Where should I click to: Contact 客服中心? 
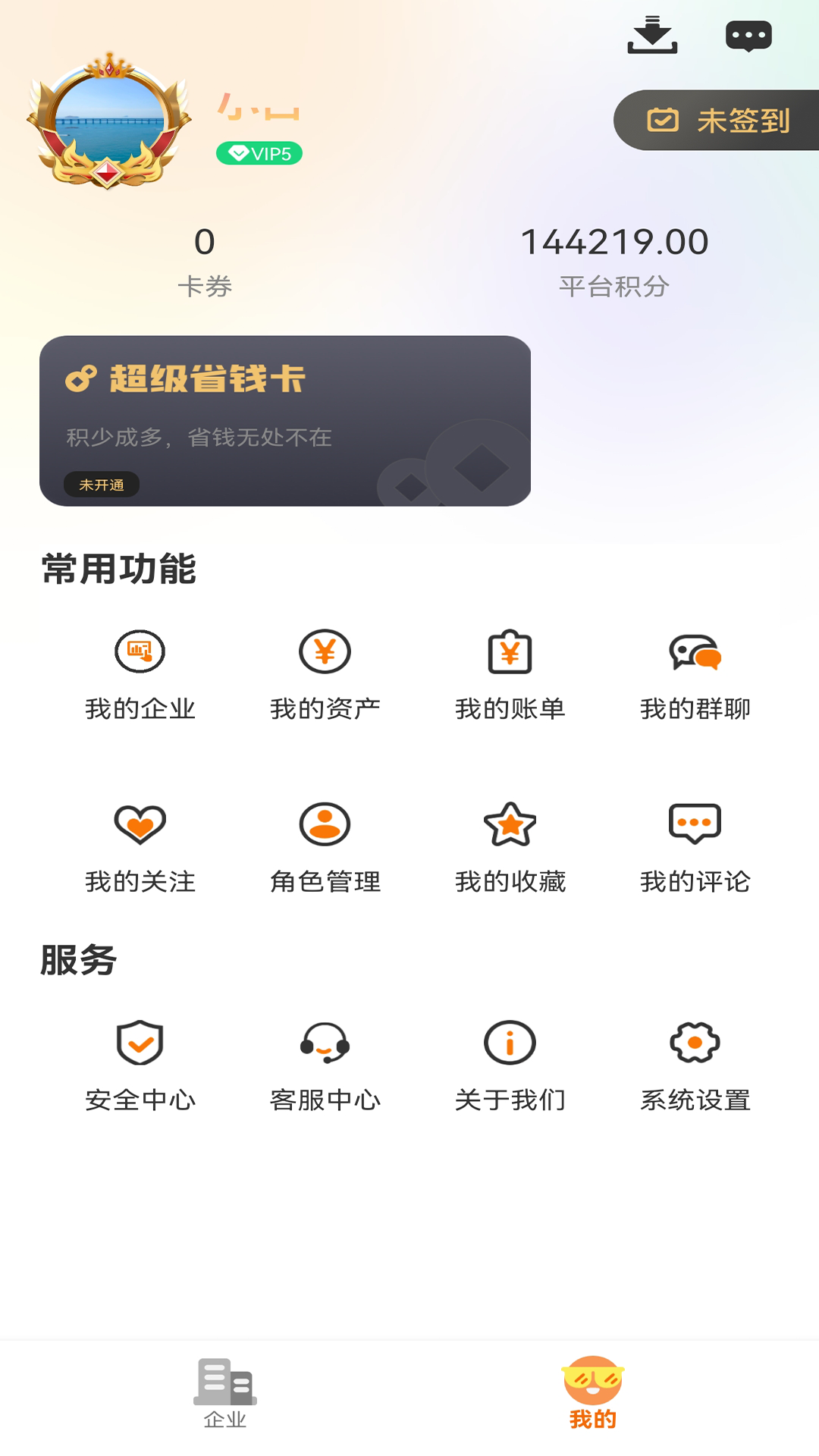pos(325,1065)
